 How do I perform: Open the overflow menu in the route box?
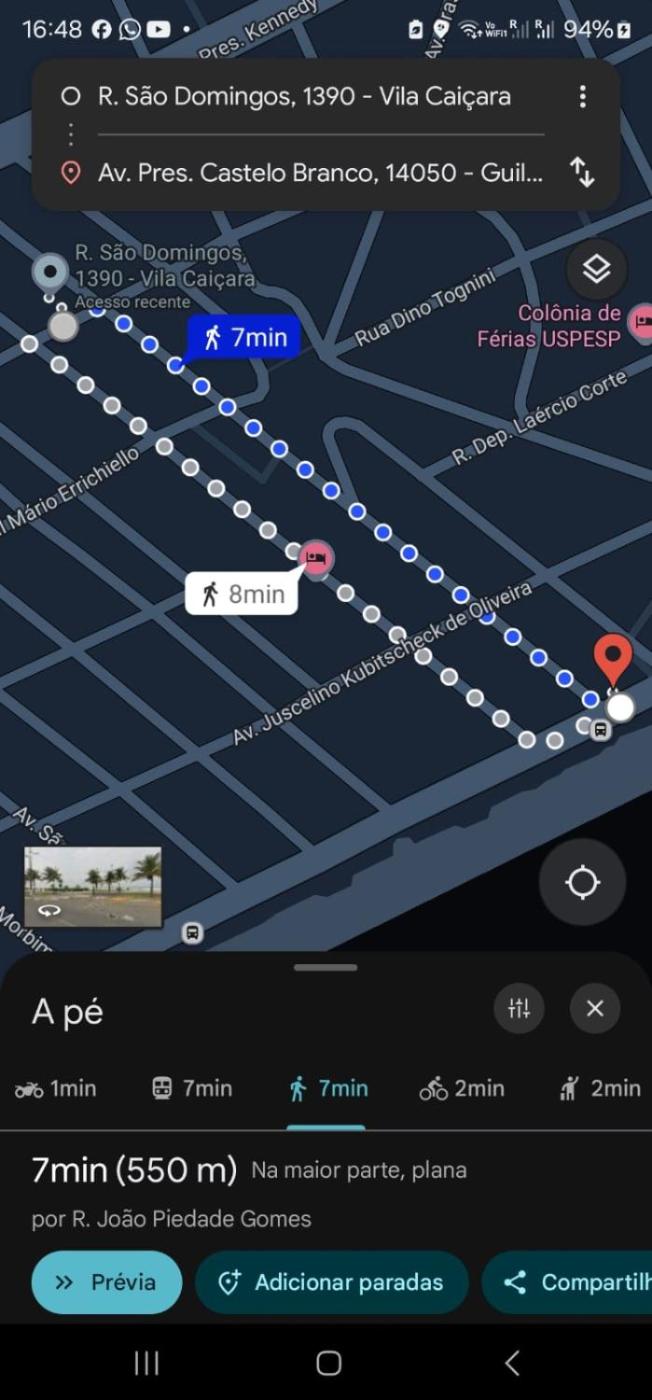point(582,97)
